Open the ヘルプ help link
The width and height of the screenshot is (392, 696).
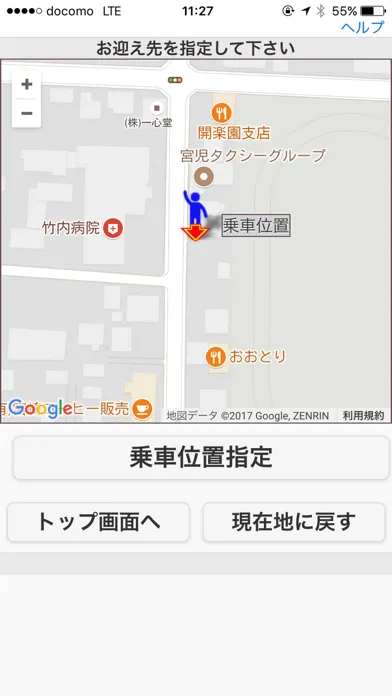[362, 27]
